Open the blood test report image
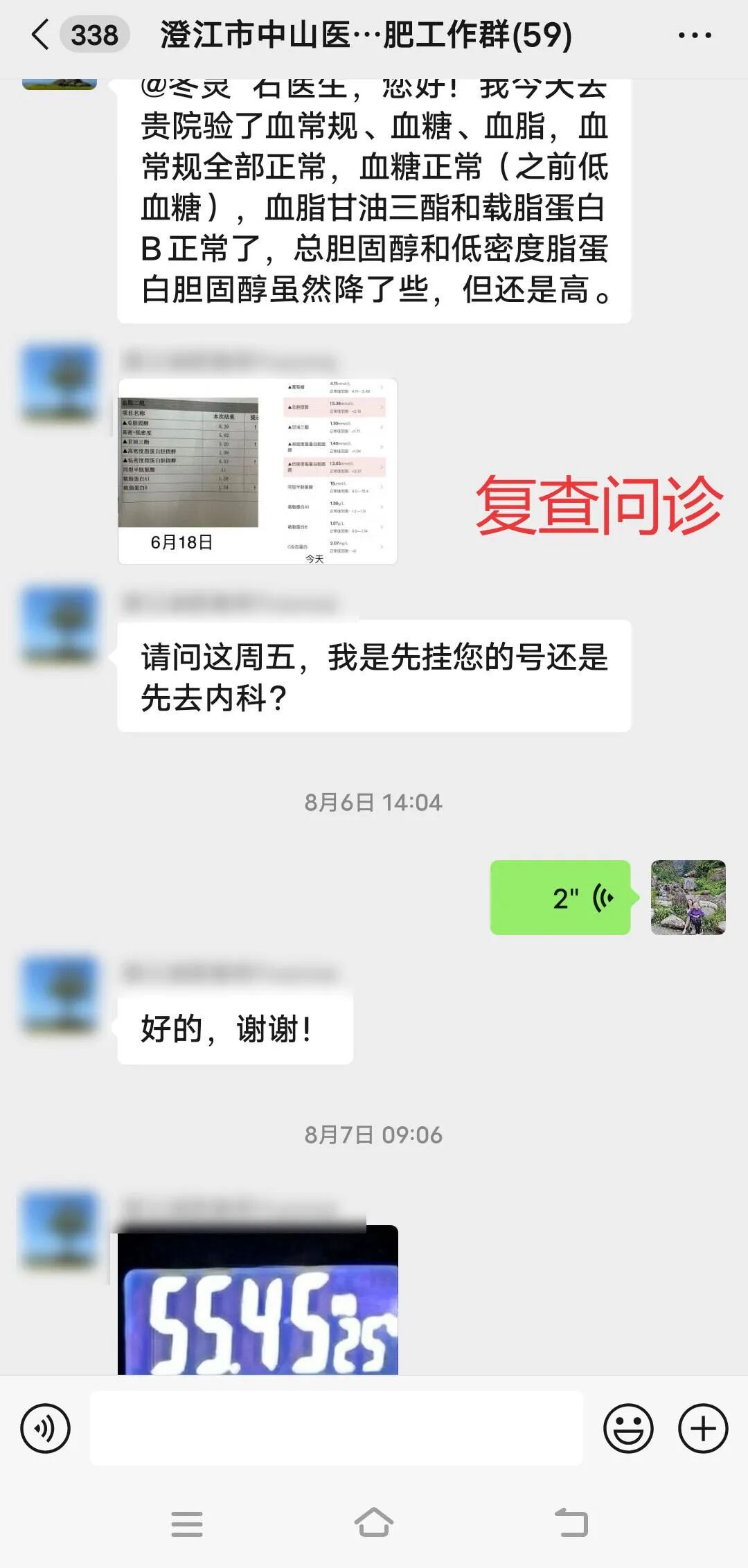Image resolution: width=748 pixels, height=1568 pixels. (x=258, y=471)
